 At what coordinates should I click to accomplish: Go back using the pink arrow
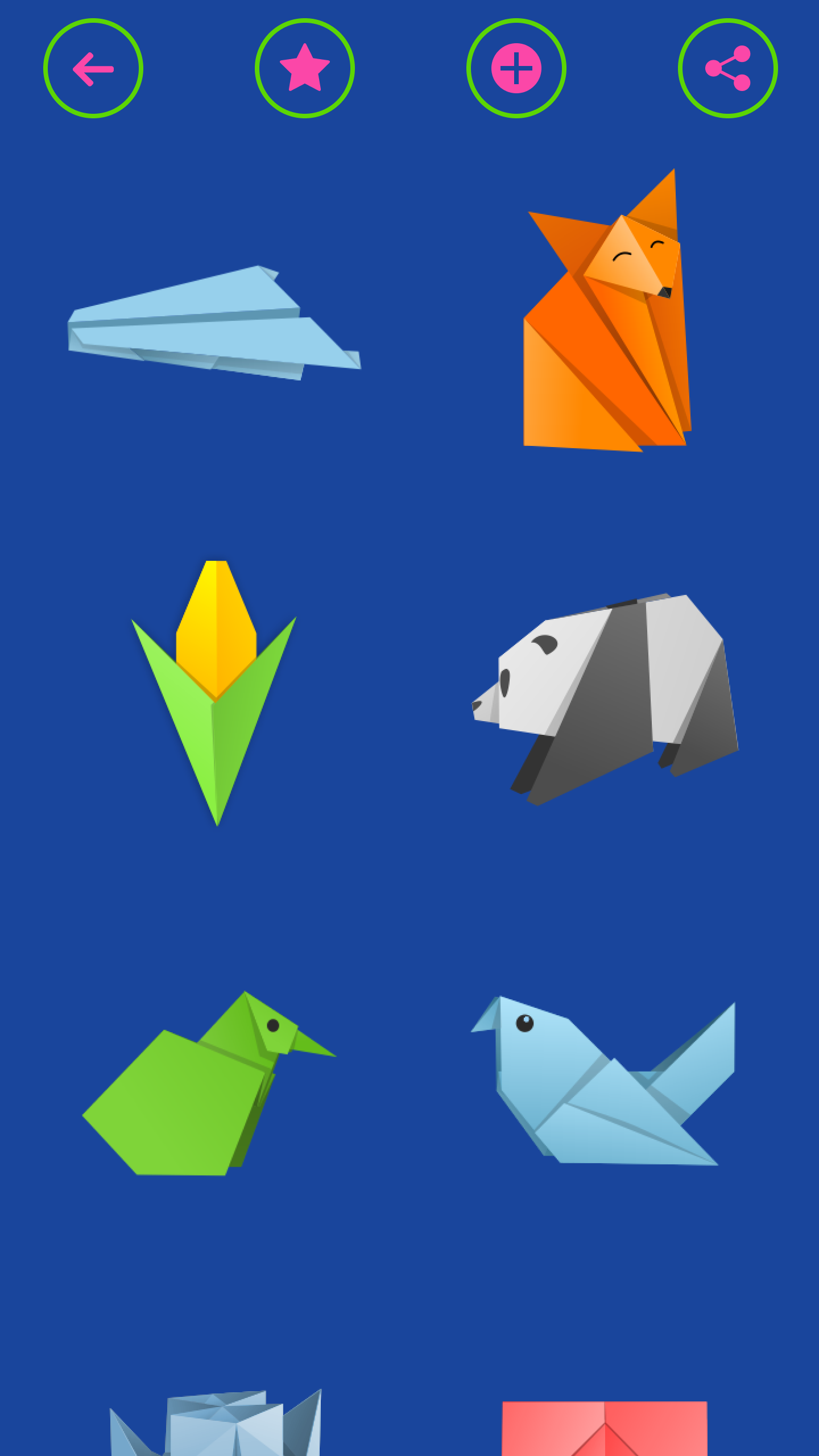pyautogui.click(x=93, y=69)
